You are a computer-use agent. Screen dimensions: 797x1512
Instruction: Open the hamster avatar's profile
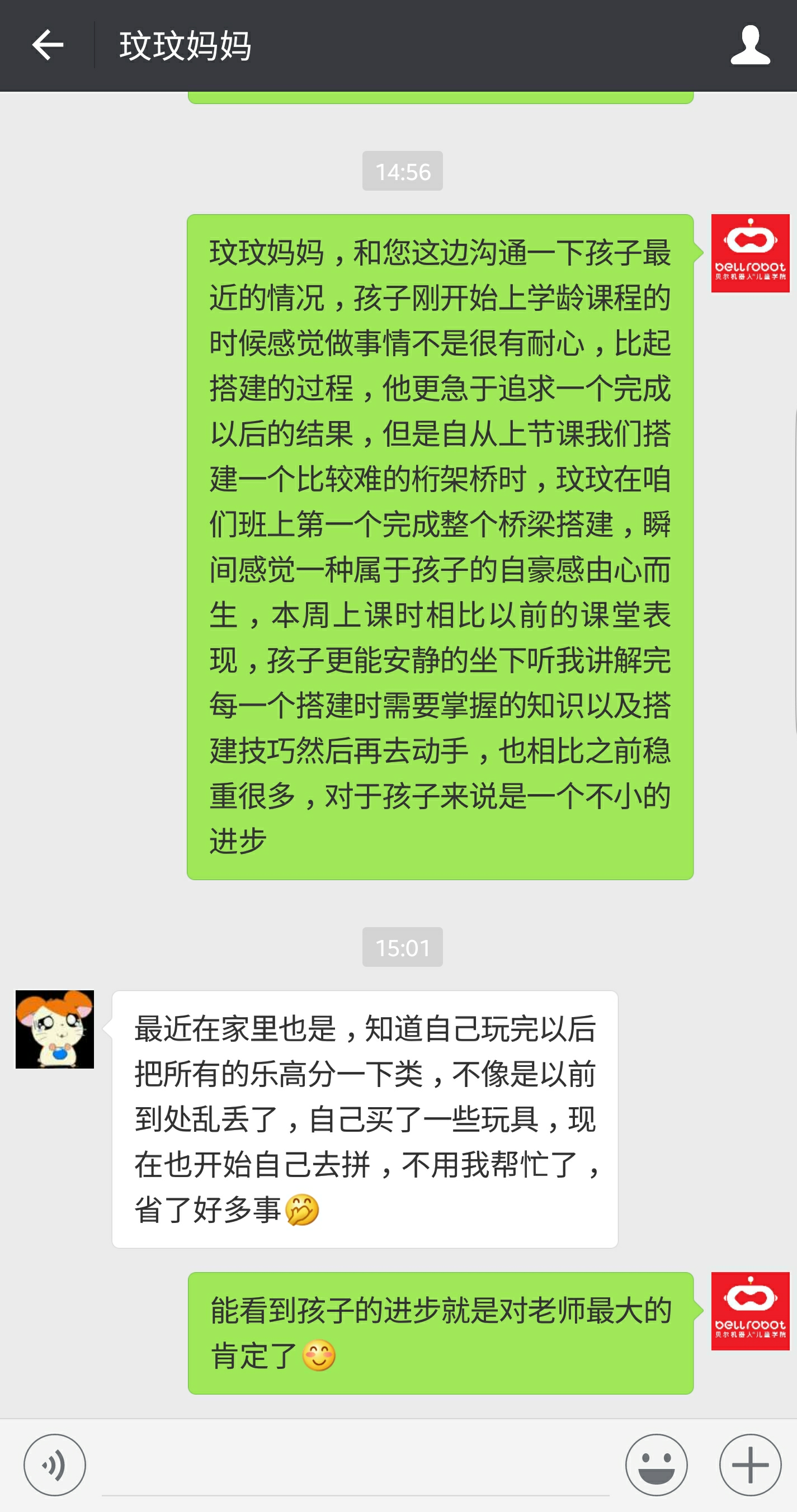tap(55, 1029)
